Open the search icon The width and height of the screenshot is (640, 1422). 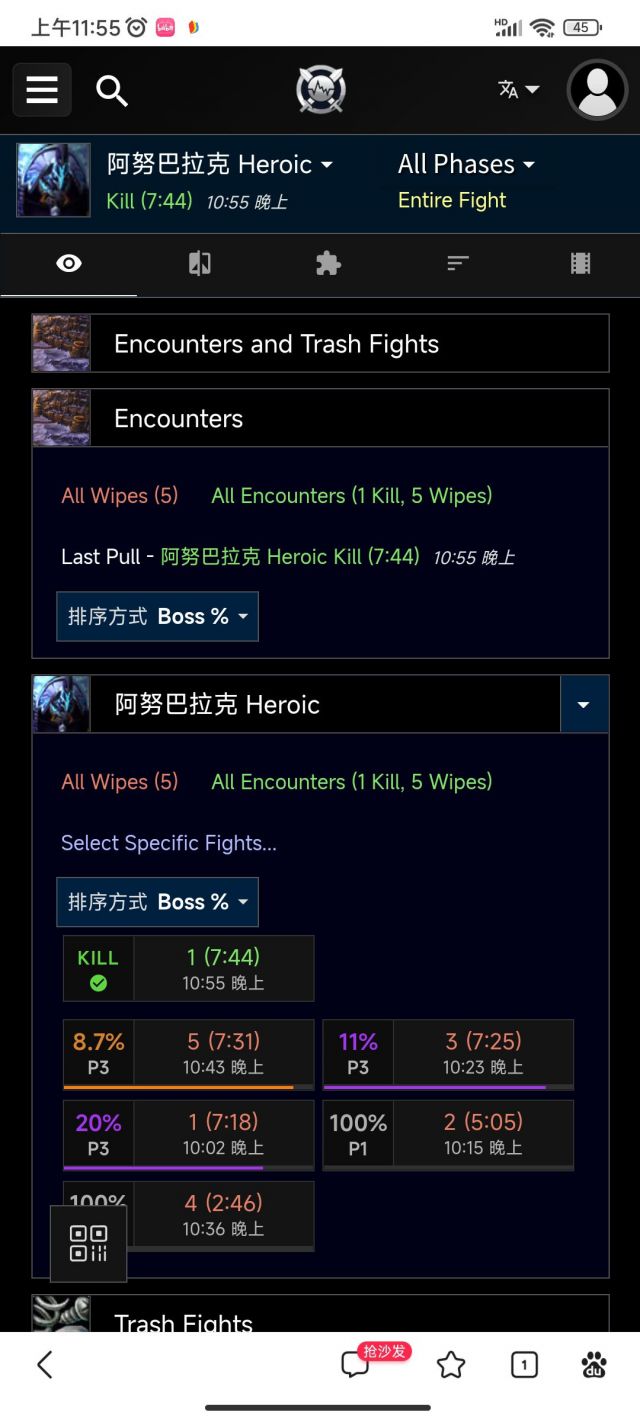point(111,91)
